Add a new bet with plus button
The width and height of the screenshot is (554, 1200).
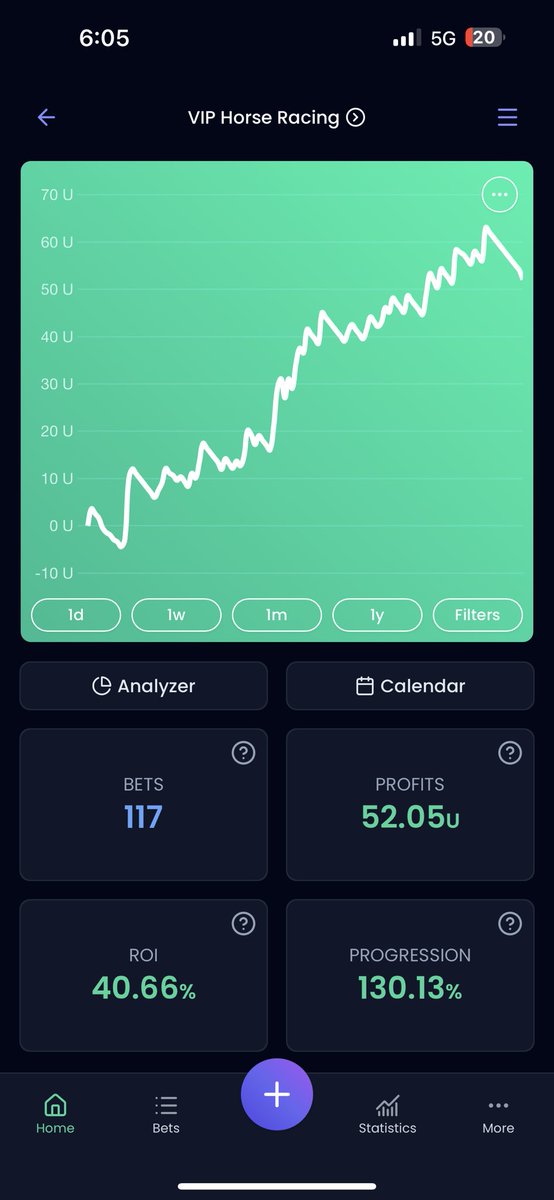point(277,1094)
